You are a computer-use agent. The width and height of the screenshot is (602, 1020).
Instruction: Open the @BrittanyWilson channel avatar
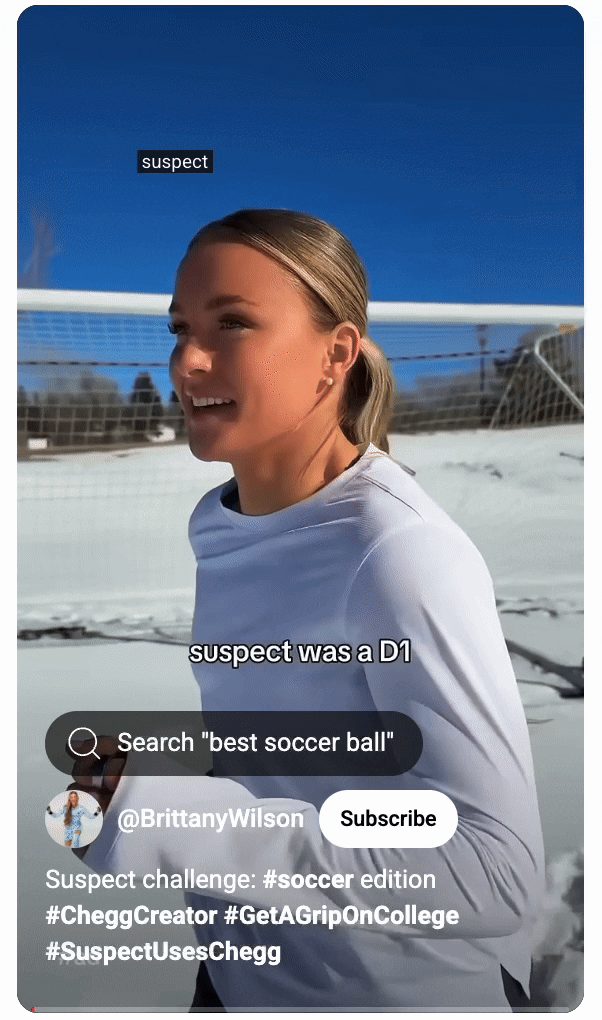point(74,819)
